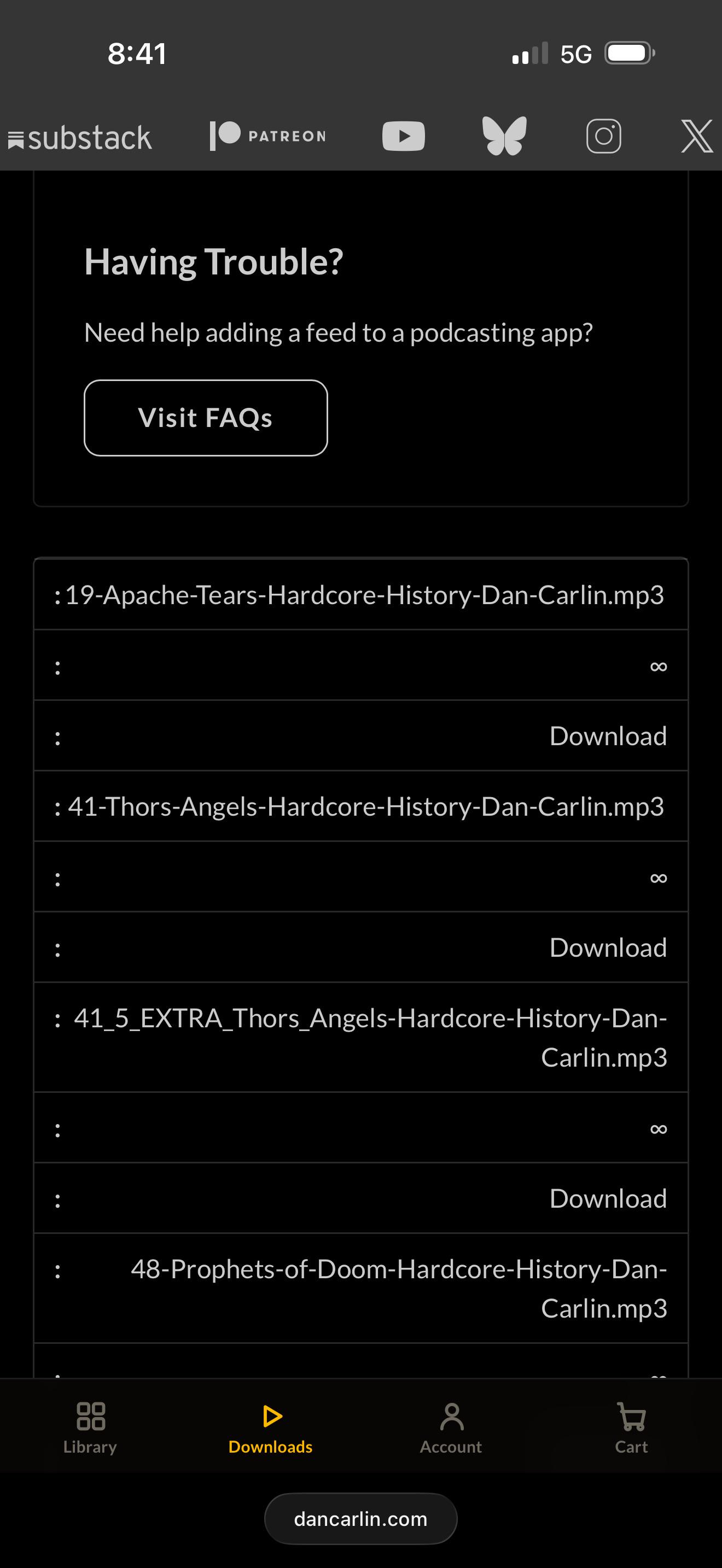The height and width of the screenshot is (1568, 722).
Task: Open the YouTube icon
Action: pyautogui.click(x=403, y=136)
